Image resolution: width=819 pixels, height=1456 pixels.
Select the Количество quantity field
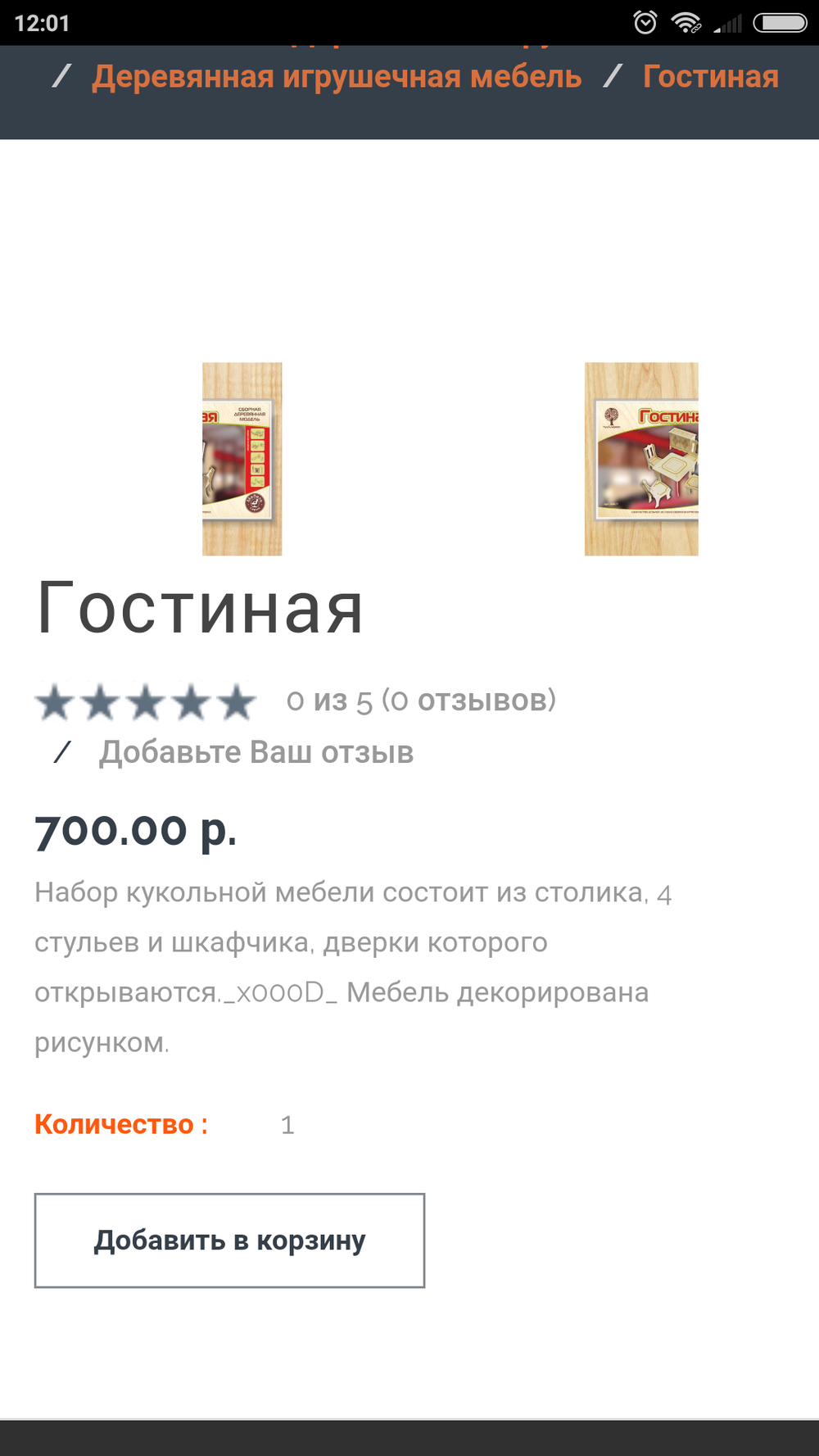tap(287, 1125)
